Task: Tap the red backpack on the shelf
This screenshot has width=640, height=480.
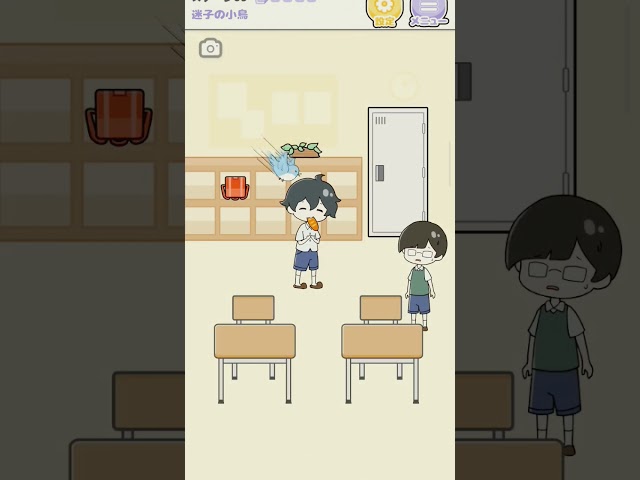Action: coord(234,187)
